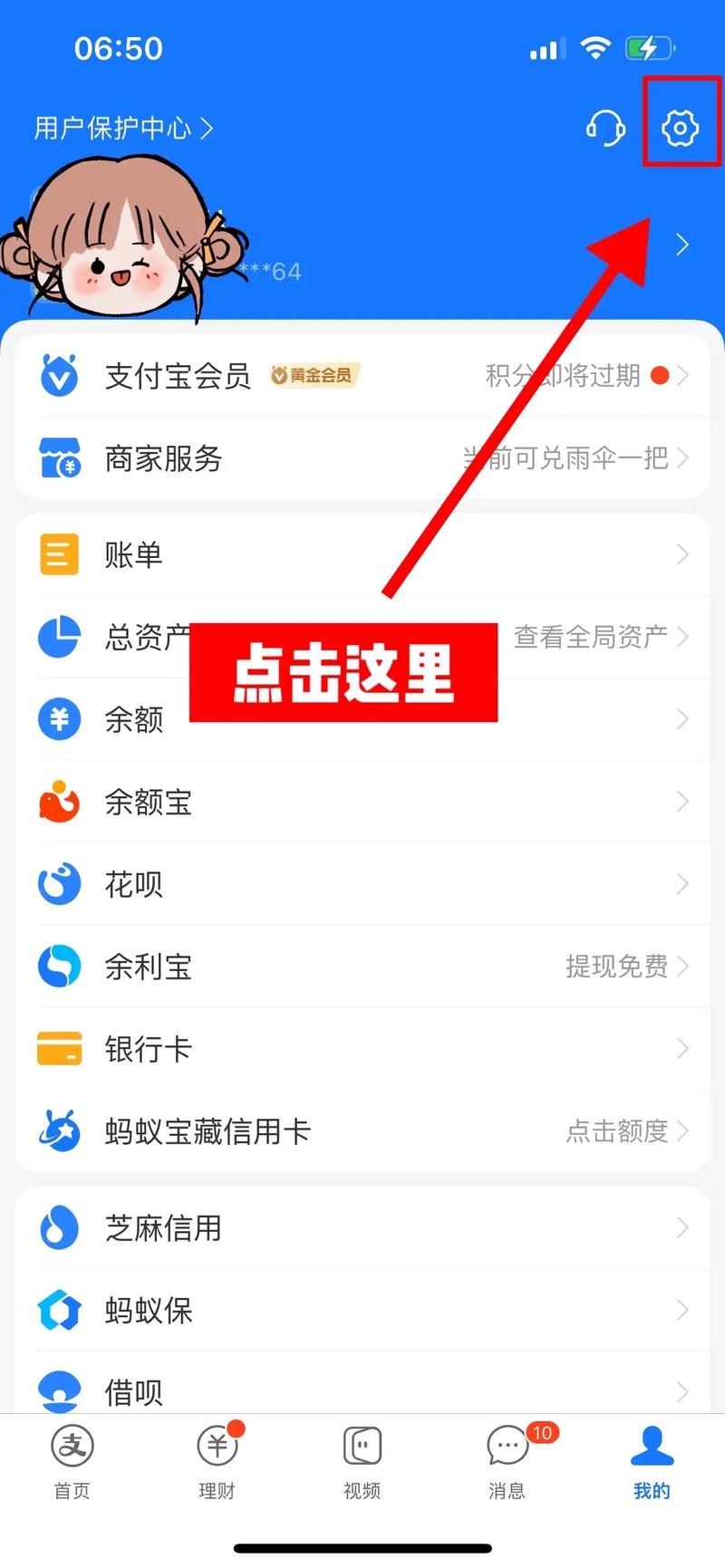
Task: Expand the 余额 (Balance) row chevron
Action: click(x=682, y=719)
